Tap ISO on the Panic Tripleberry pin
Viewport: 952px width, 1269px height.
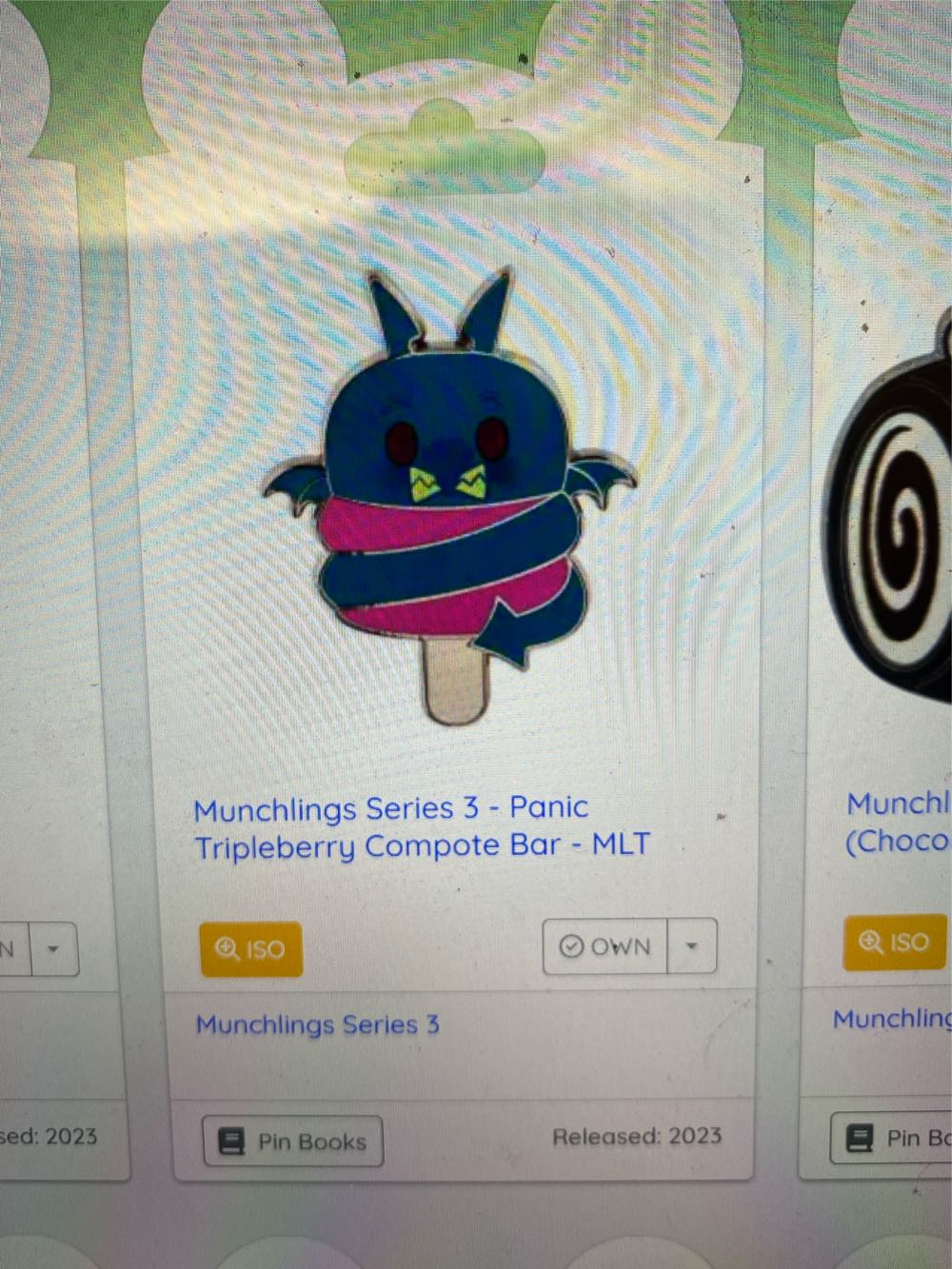coord(251,949)
